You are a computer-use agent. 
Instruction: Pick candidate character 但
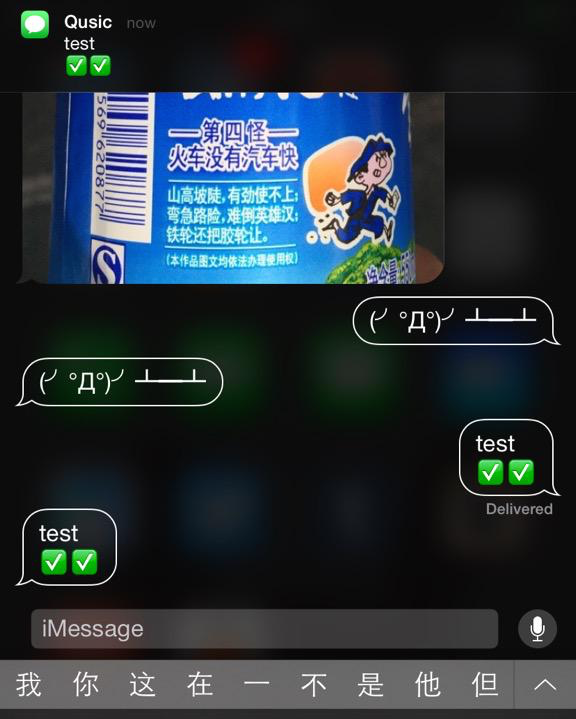coord(484,685)
